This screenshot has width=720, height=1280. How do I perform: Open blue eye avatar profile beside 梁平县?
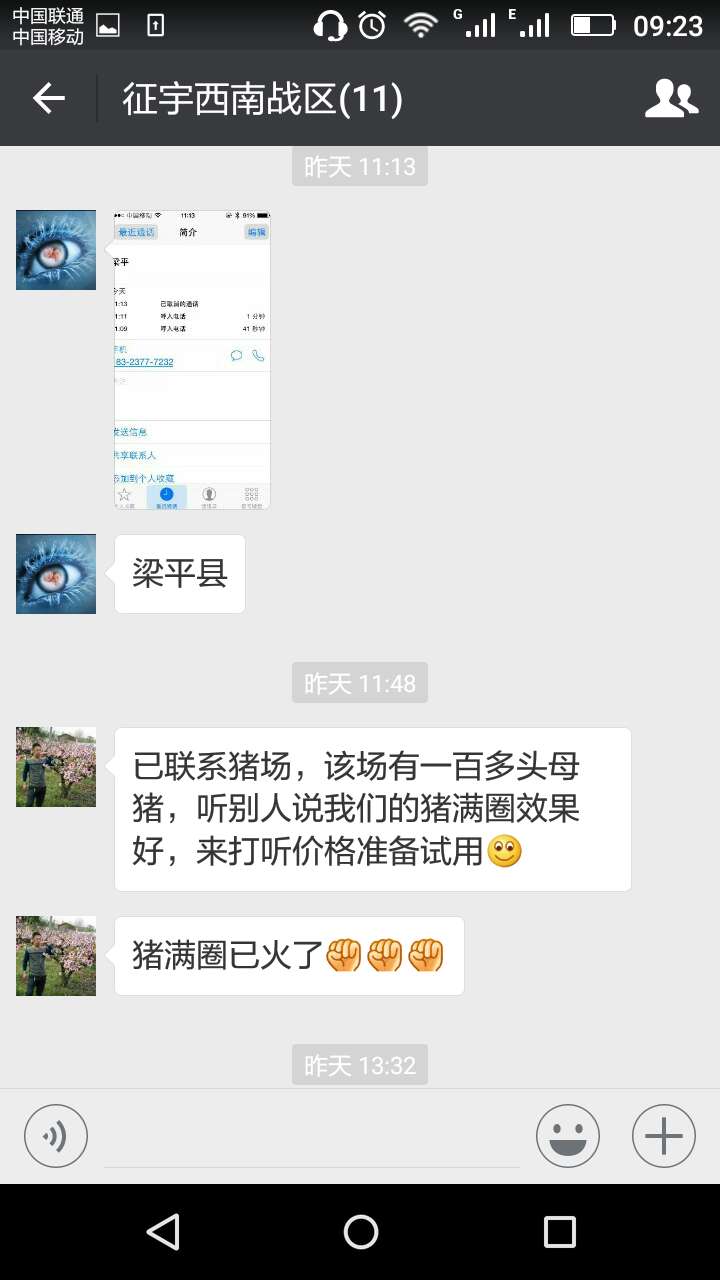[56, 574]
